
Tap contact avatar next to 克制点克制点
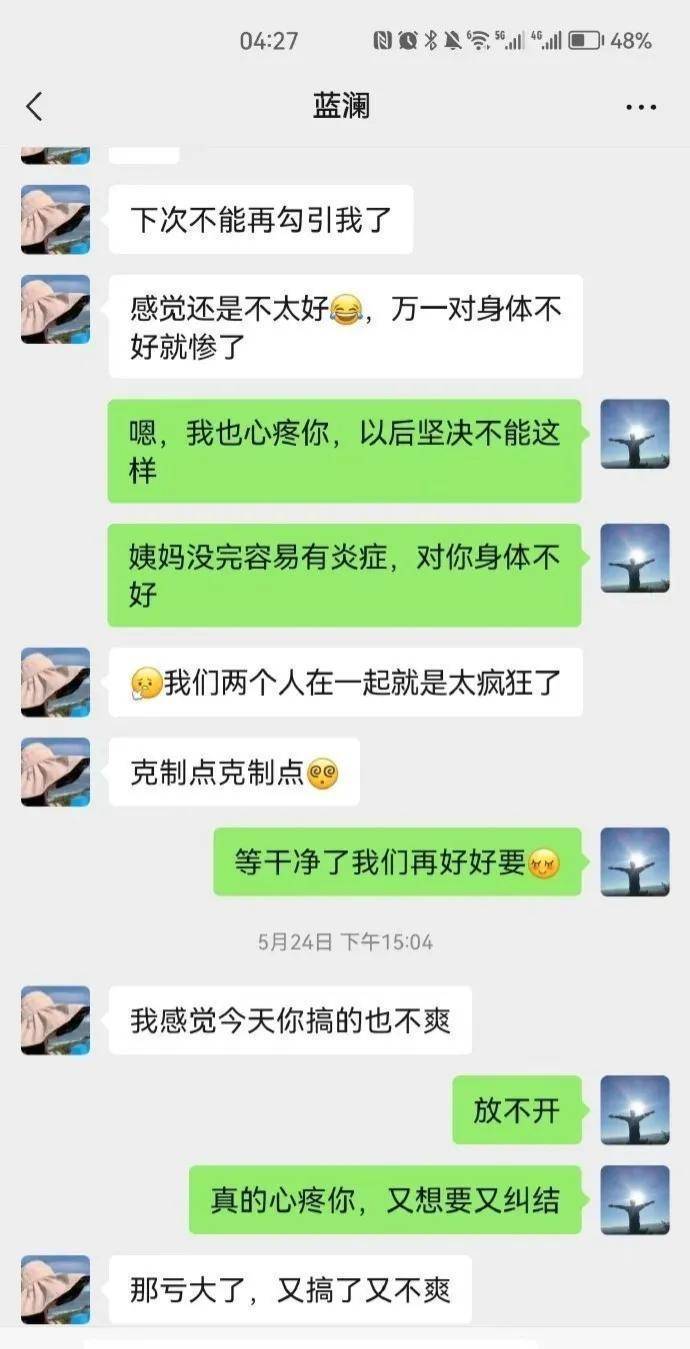[56, 772]
